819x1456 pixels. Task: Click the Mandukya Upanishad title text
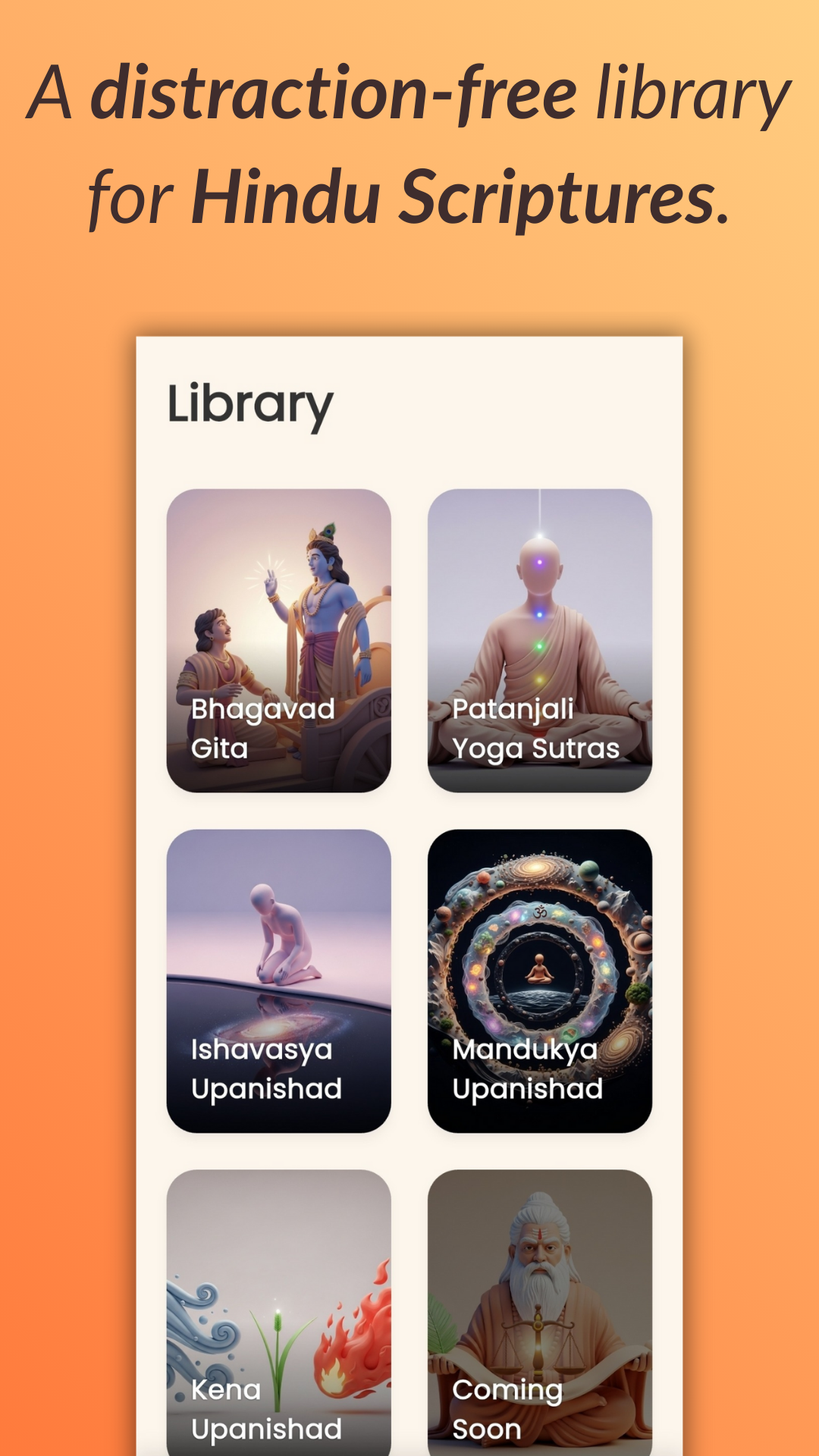527,1069
